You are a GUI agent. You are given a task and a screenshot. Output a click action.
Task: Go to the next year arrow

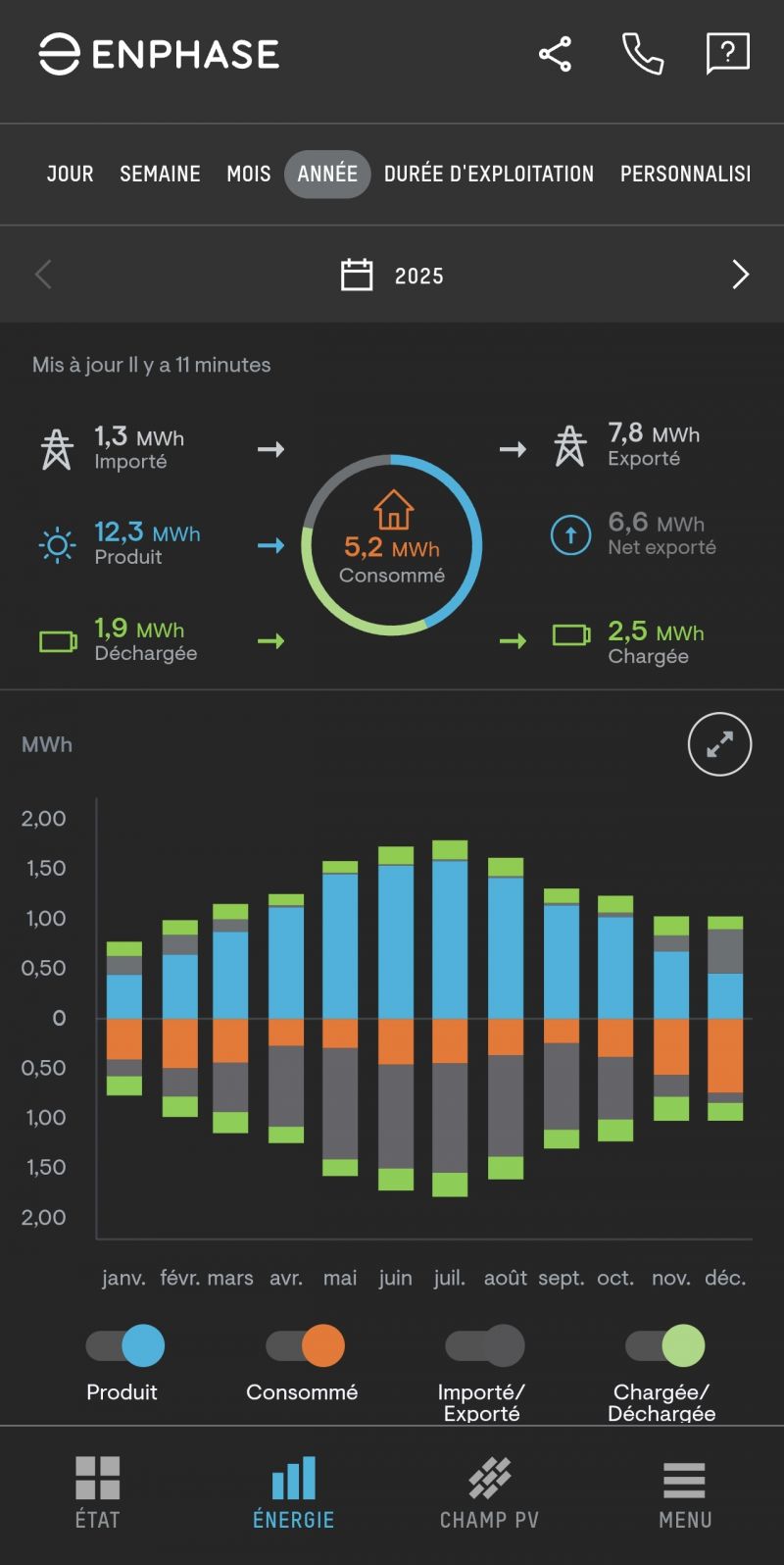[740, 275]
